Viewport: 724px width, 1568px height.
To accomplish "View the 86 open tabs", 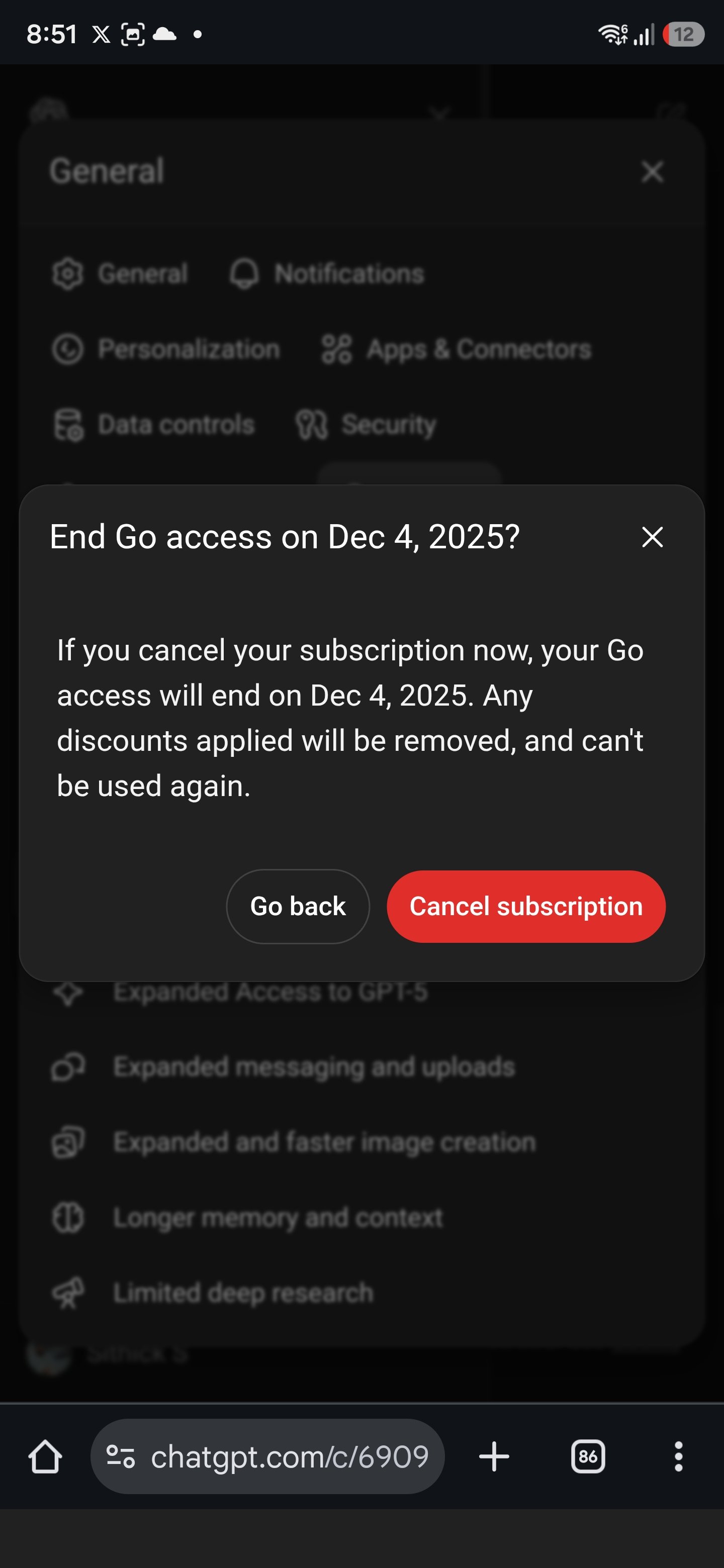I will coord(588,1456).
